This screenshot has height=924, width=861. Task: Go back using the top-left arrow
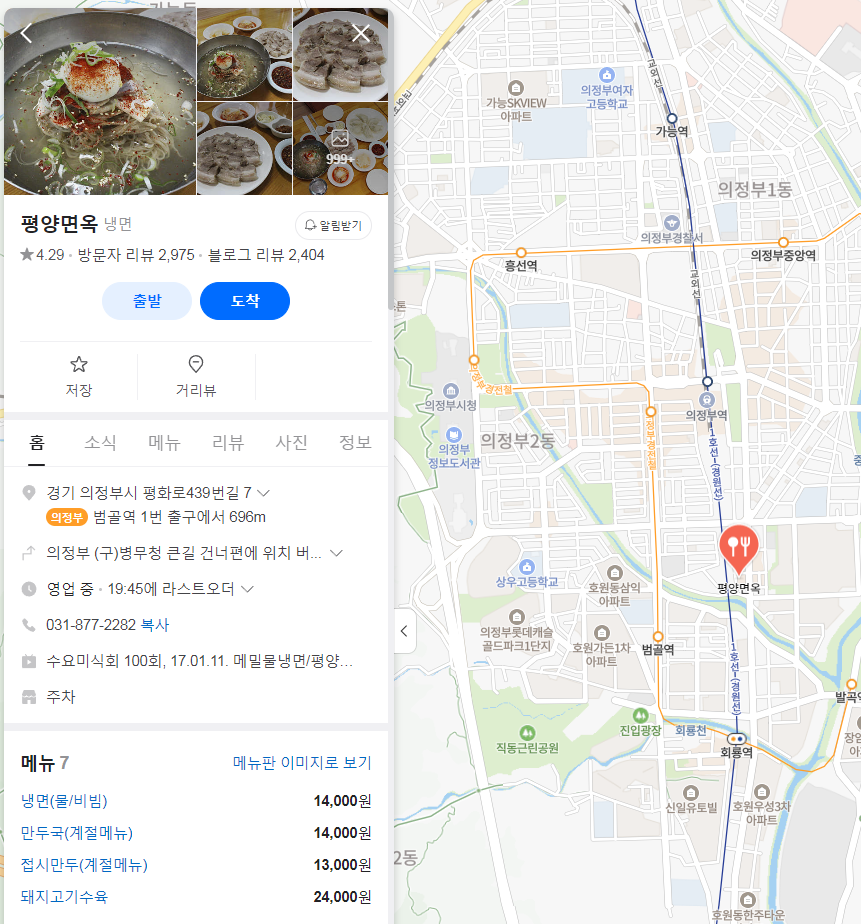[x=26, y=33]
